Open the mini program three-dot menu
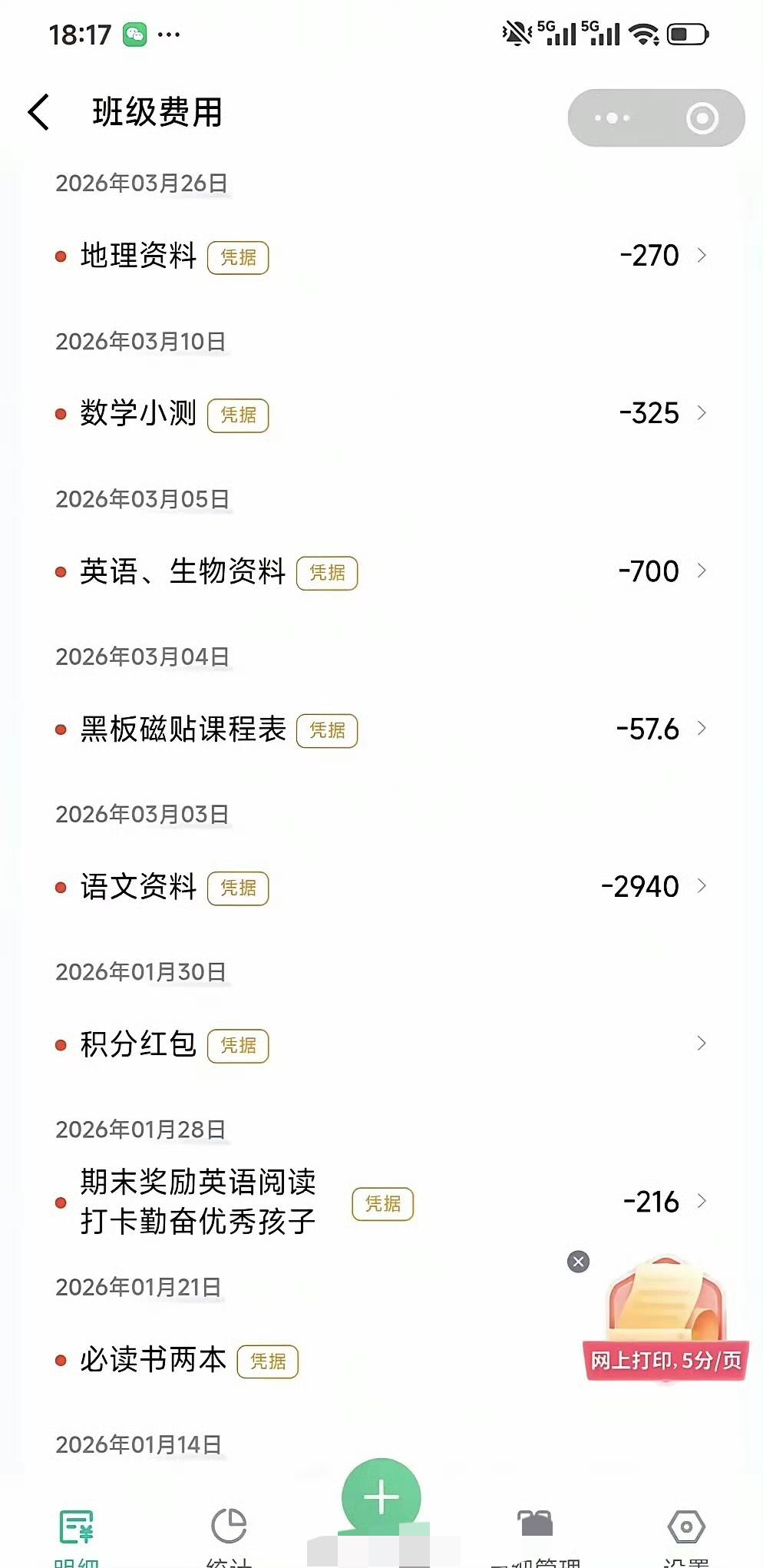 [612, 117]
